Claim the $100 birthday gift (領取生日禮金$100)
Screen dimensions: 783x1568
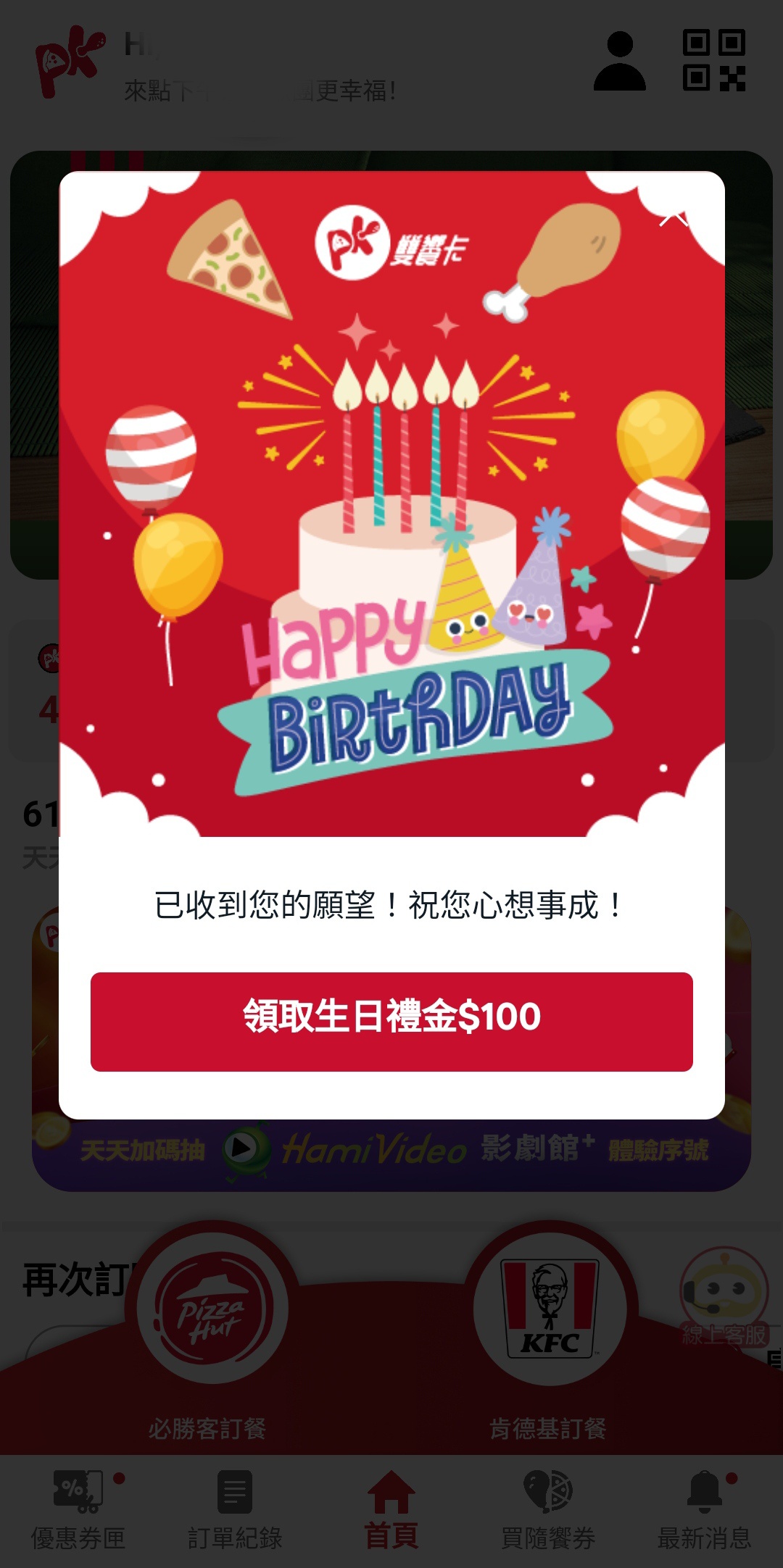pyautogui.click(x=391, y=1021)
